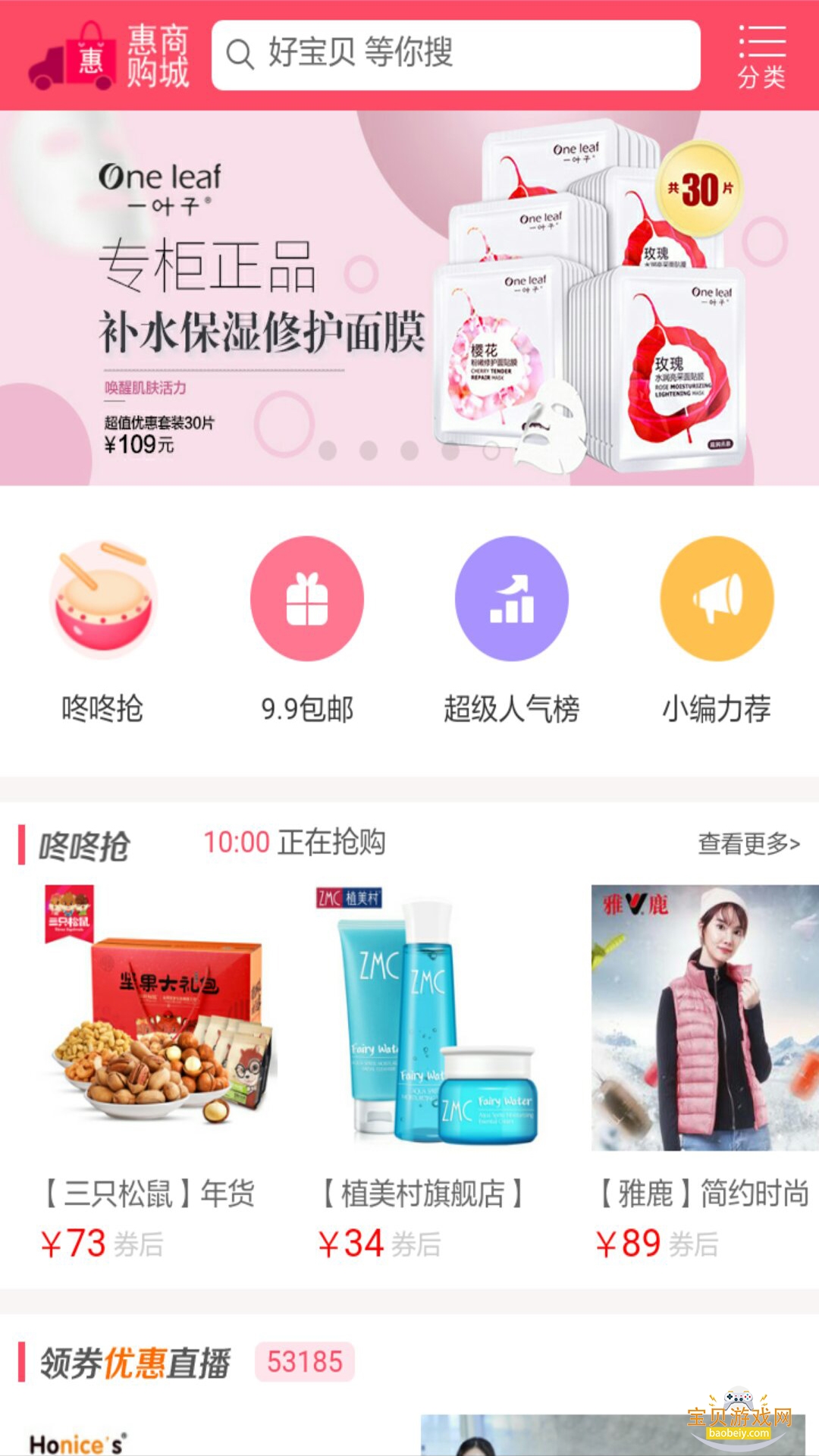
Task: Open 咚咚抢 flash sale shortcut
Action: pyautogui.click(x=102, y=629)
